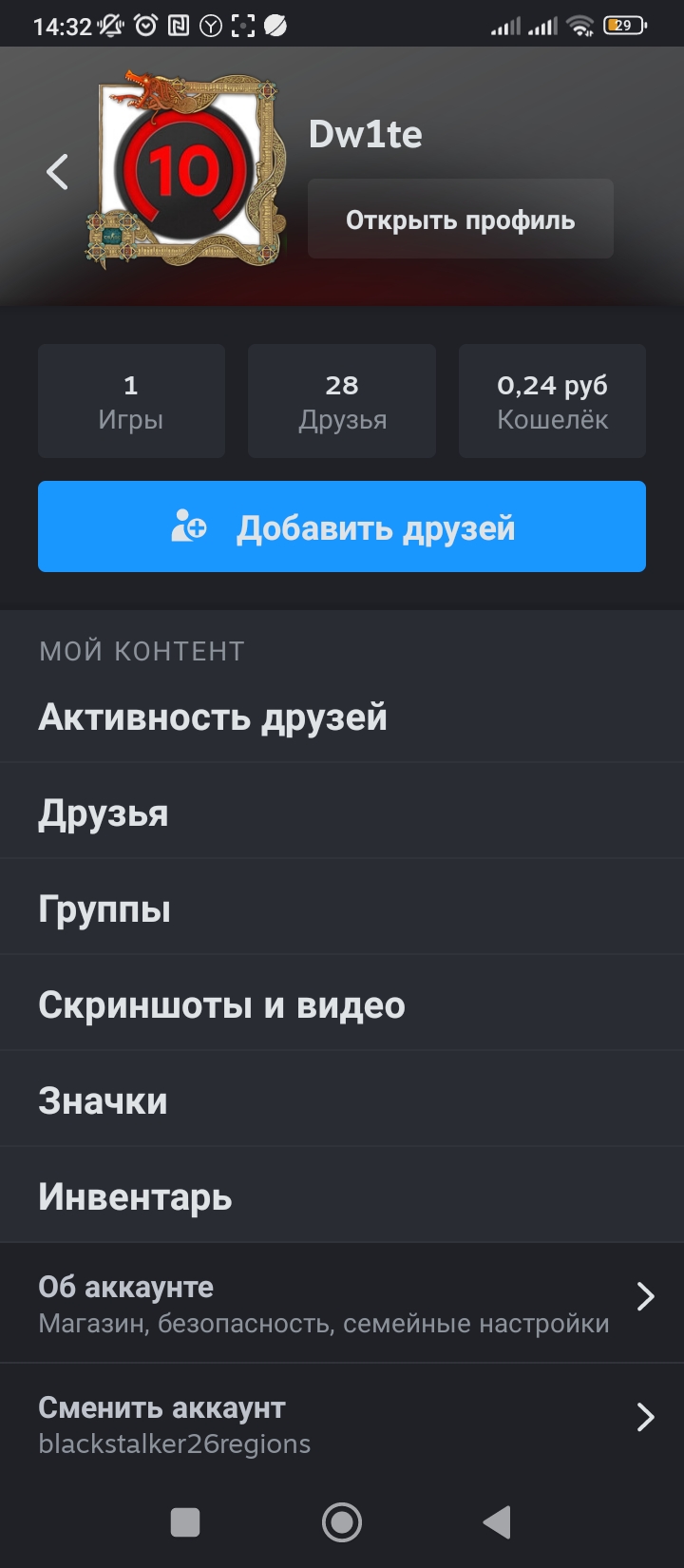The width and height of the screenshot is (684, 1568).
Task: Tap Добавить друзей button
Action: pos(342,526)
